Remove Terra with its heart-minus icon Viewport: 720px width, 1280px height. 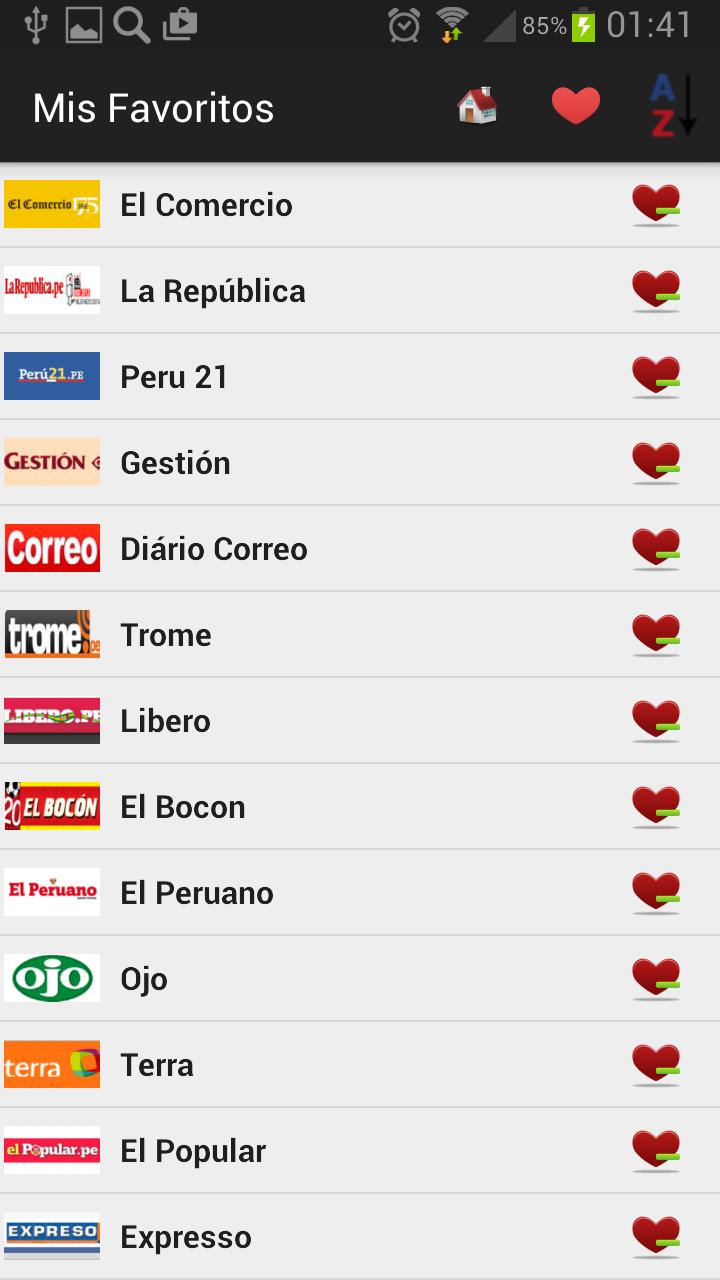click(655, 1064)
